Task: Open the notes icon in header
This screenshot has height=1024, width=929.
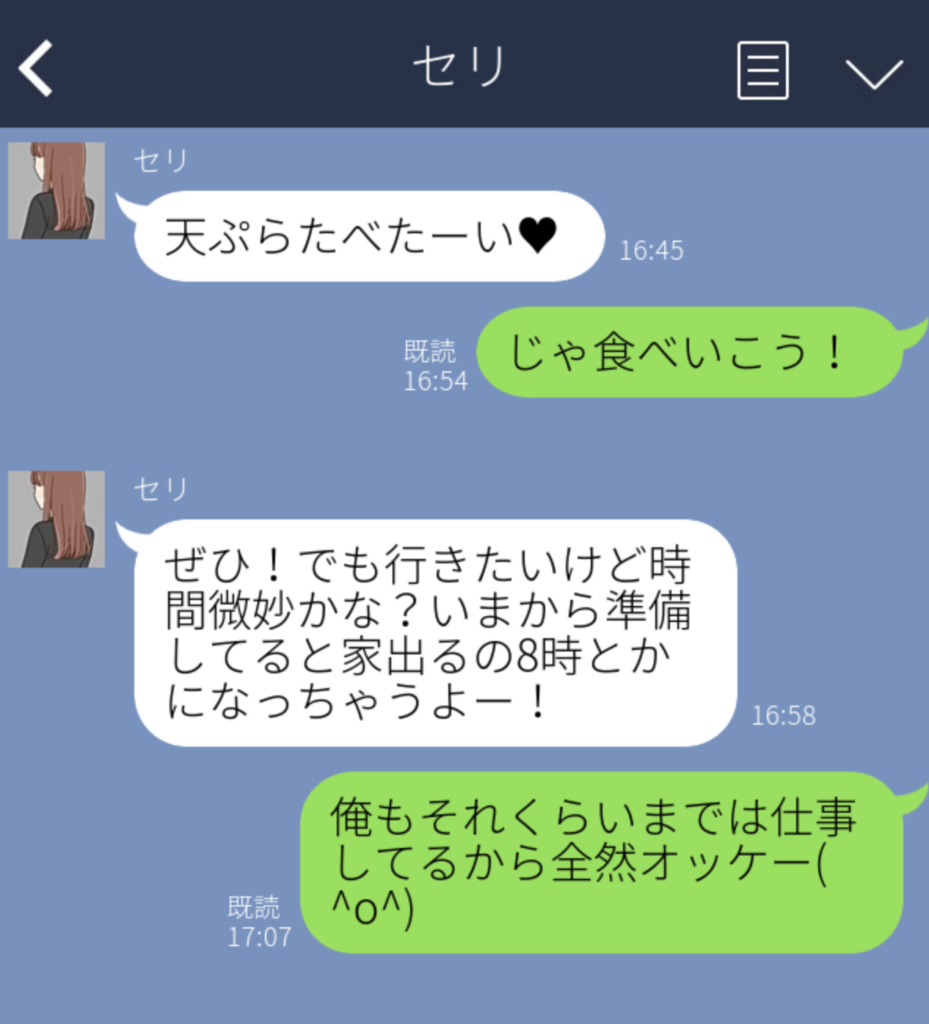Action: pos(762,70)
